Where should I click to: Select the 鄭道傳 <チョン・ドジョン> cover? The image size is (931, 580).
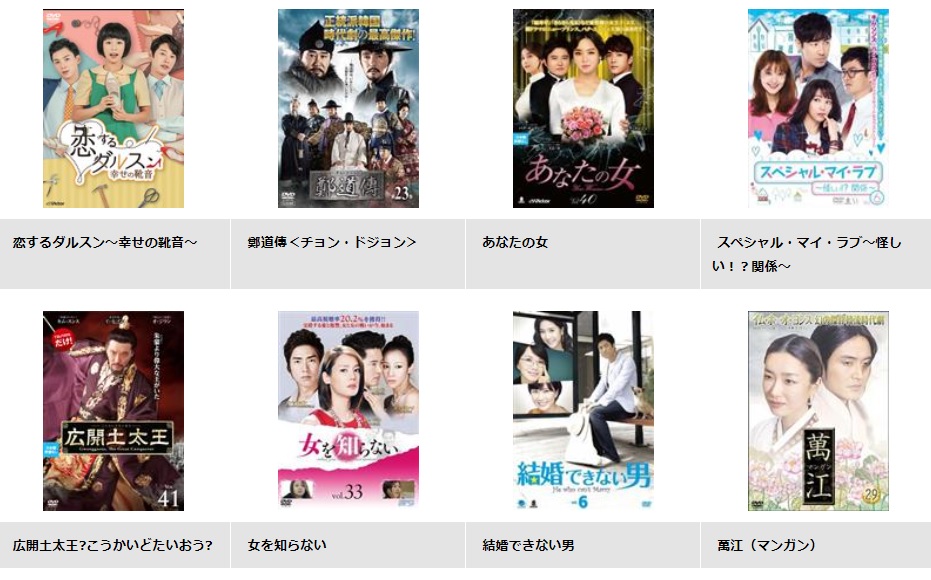(348, 108)
